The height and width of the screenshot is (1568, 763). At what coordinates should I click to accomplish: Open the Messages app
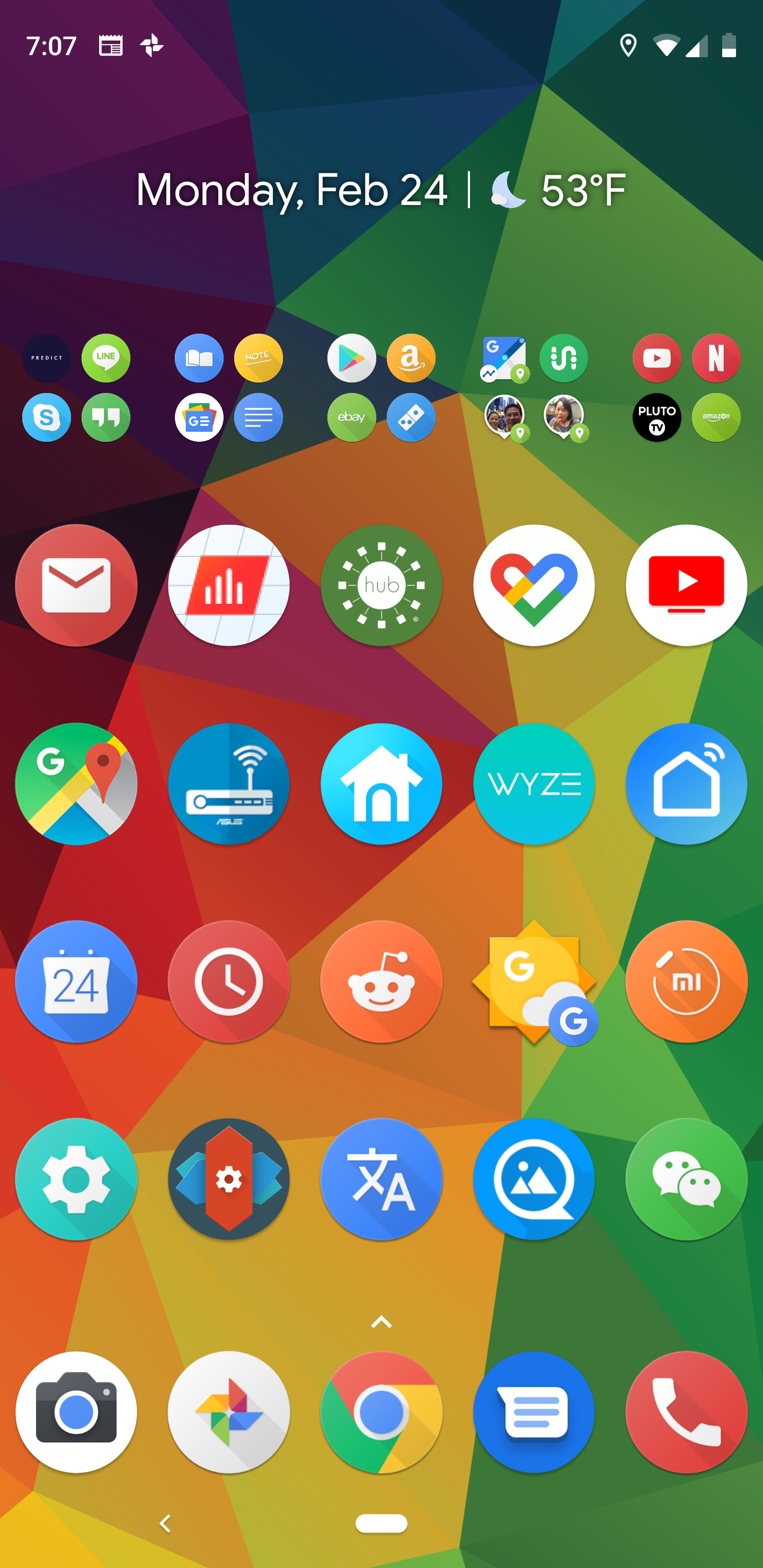534,1412
